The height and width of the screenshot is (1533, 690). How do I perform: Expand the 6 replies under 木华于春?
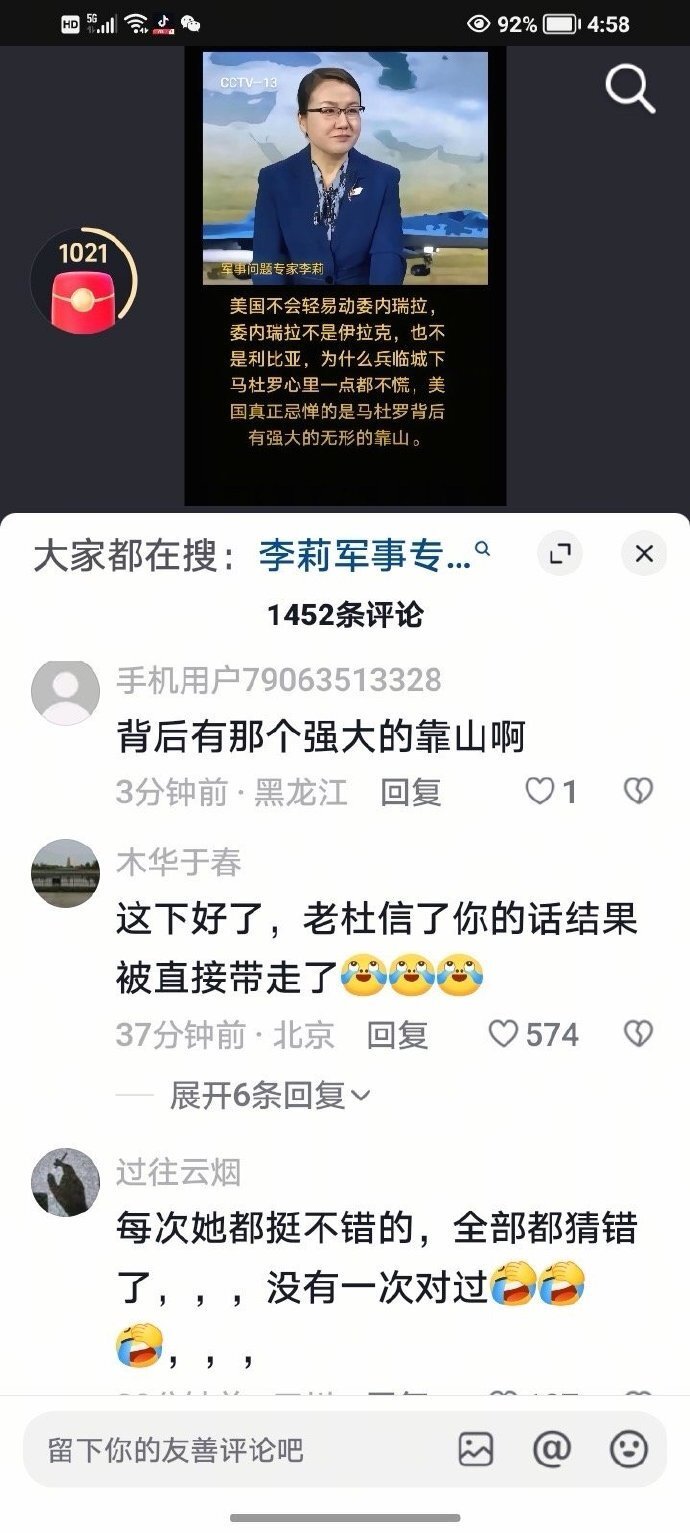point(270,1096)
